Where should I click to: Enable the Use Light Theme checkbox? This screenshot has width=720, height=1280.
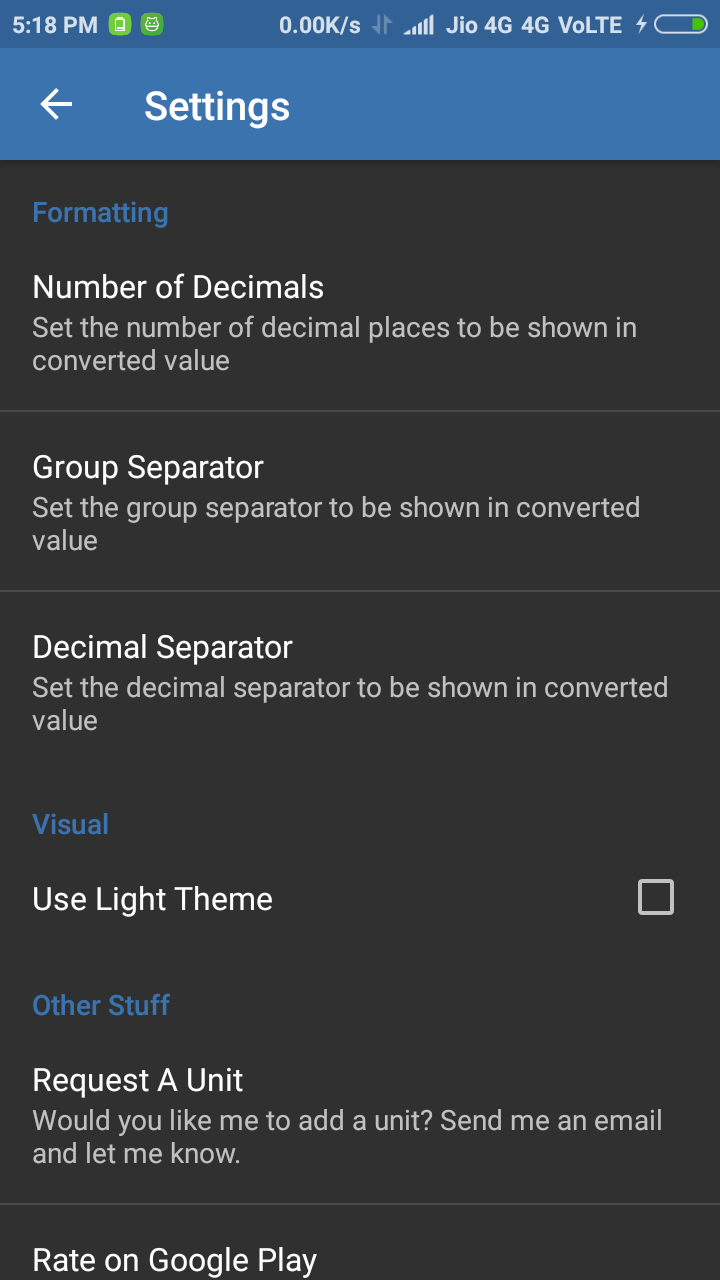[656, 897]
